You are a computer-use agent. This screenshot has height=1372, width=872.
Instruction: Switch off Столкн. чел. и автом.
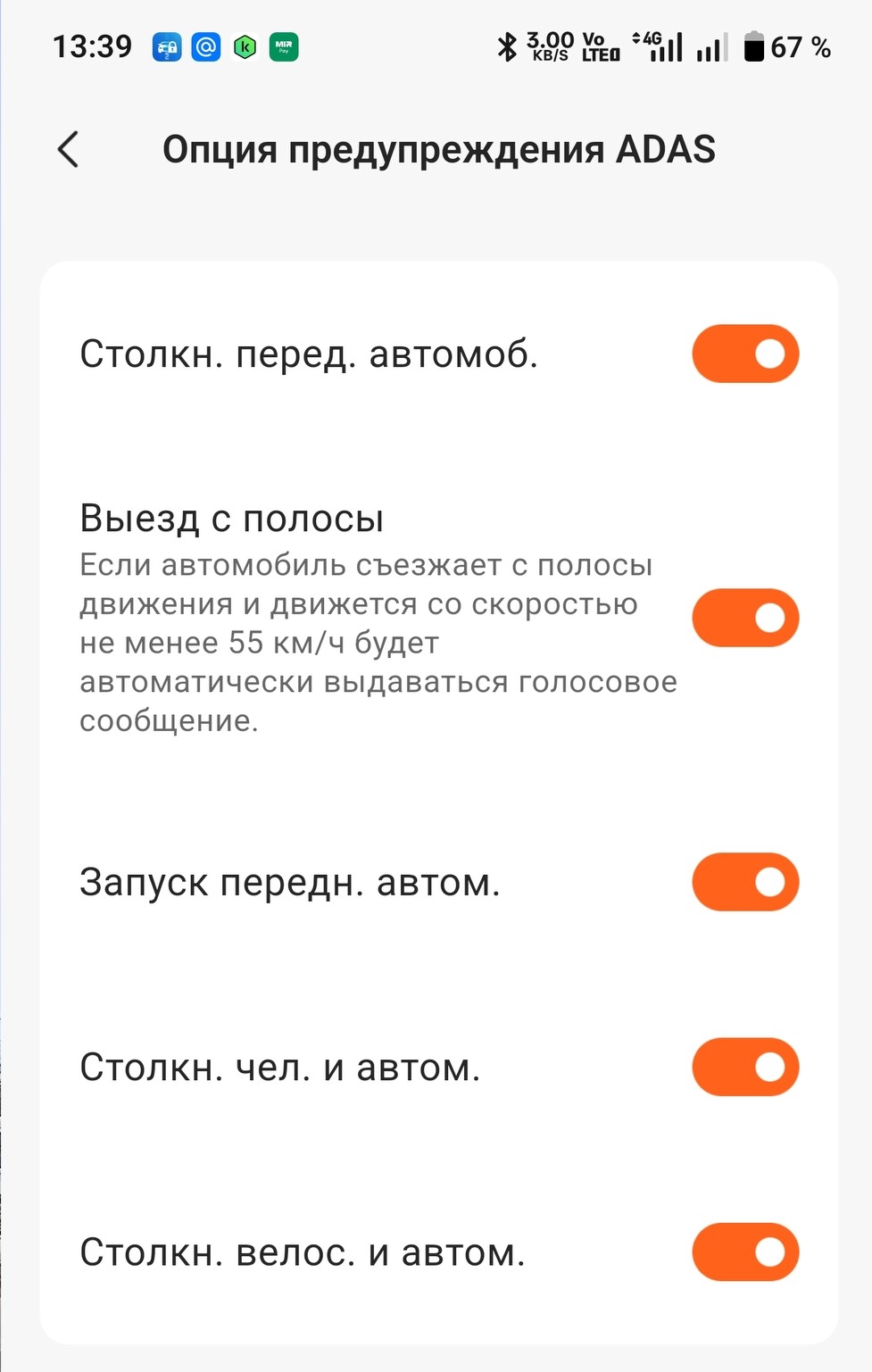(744, 1067)
